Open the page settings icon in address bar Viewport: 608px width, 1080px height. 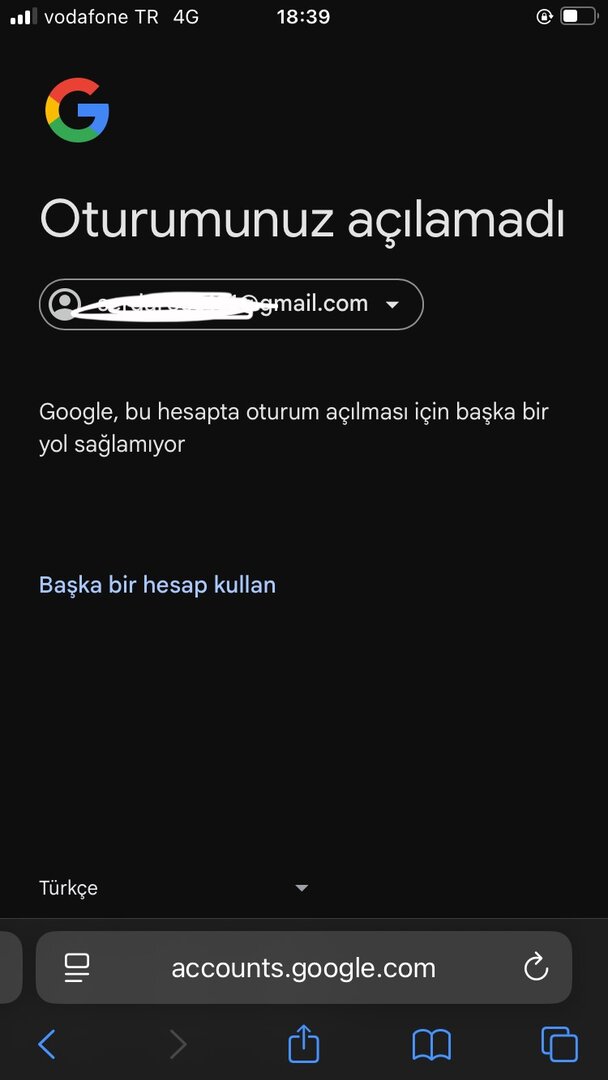tap(77, 968)
